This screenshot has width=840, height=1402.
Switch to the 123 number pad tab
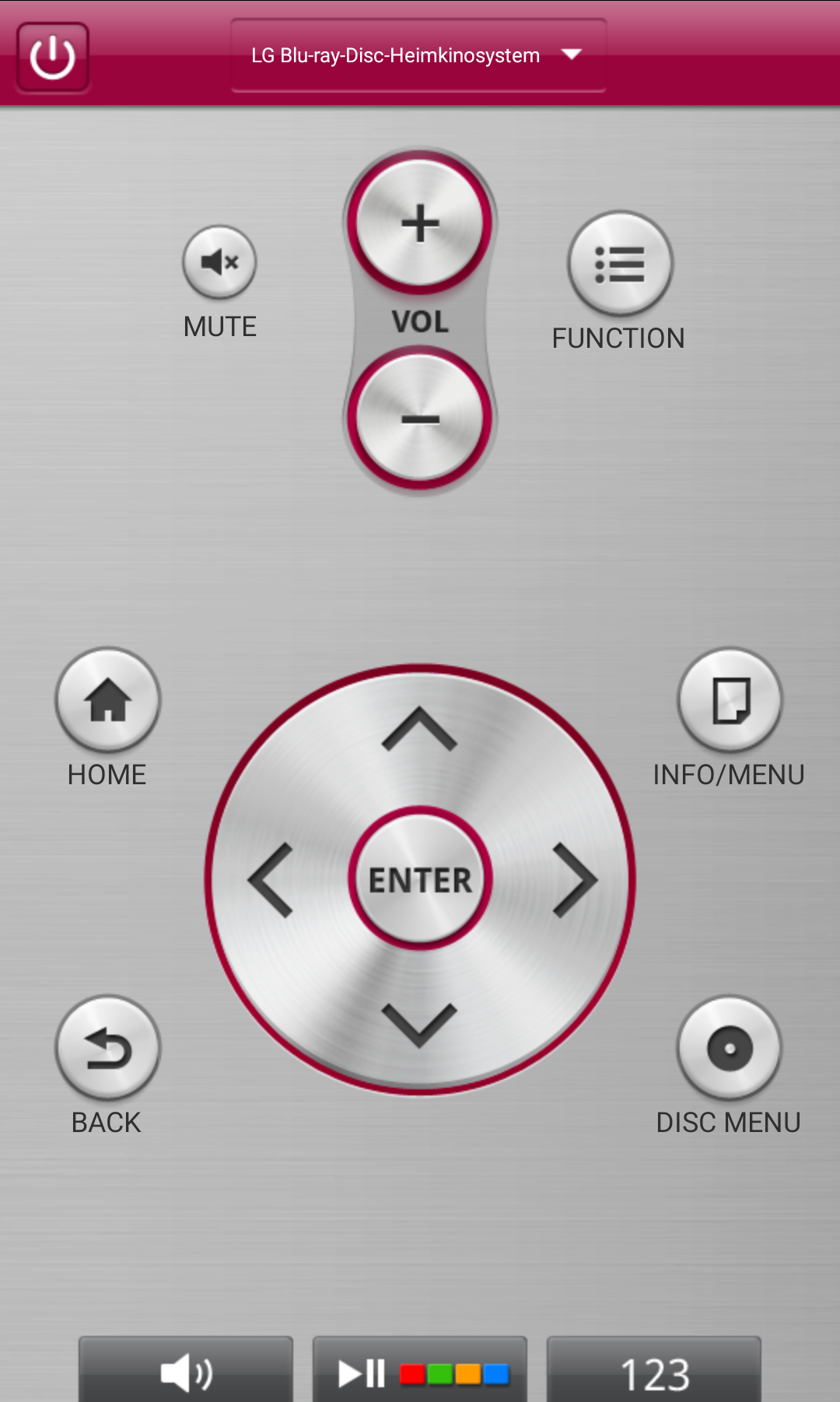[x=654, y=1371]
